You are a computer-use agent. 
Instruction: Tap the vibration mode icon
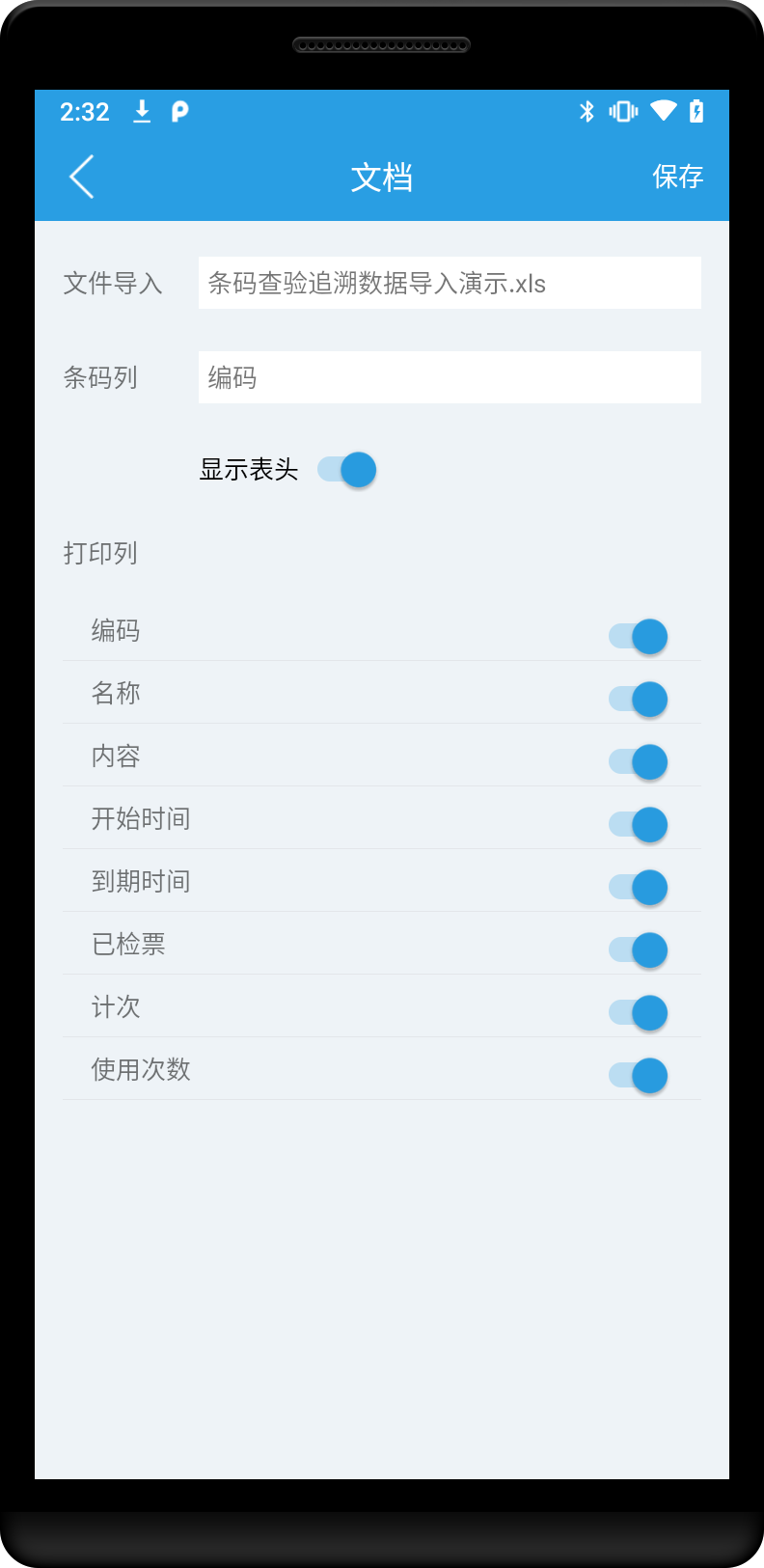(623, 111)
